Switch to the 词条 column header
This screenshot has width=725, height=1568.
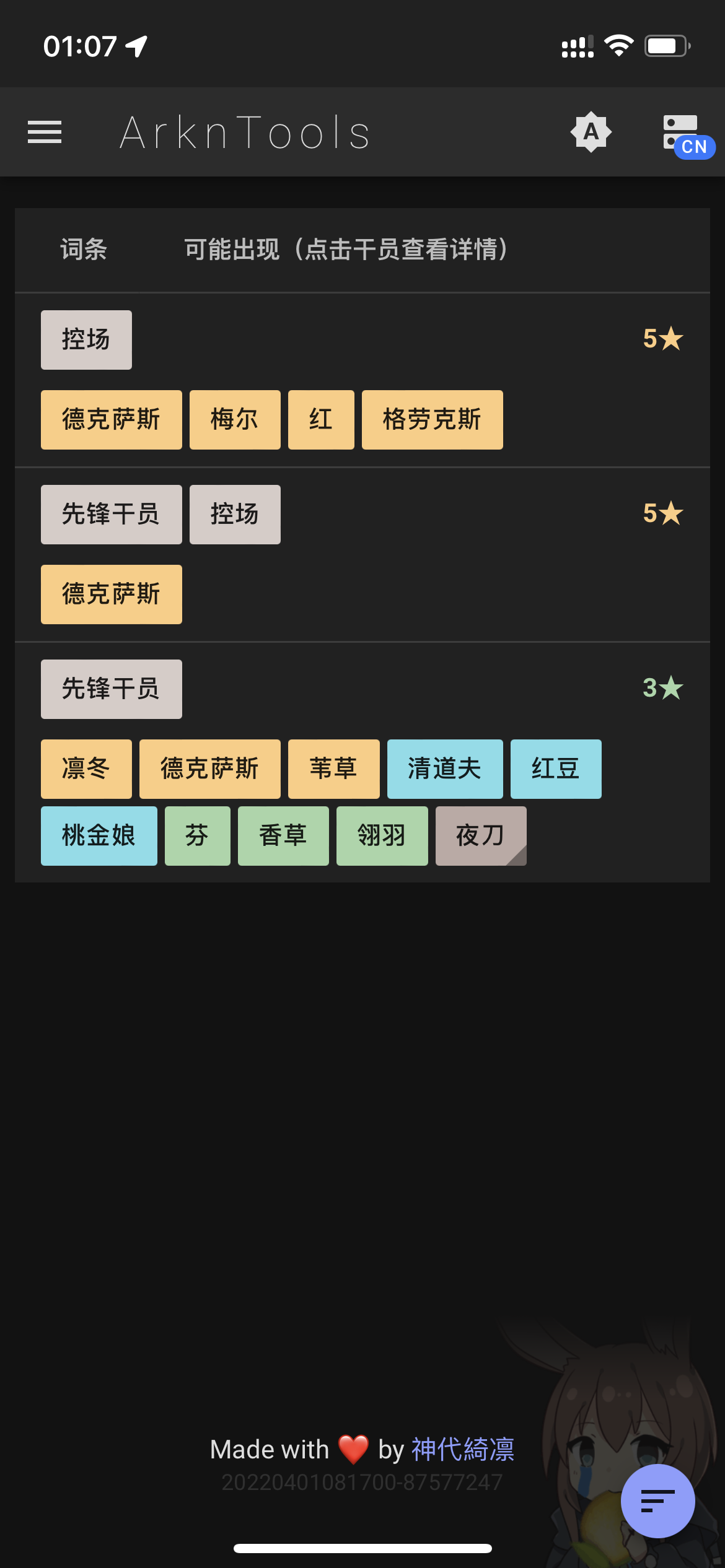point(82,250)
